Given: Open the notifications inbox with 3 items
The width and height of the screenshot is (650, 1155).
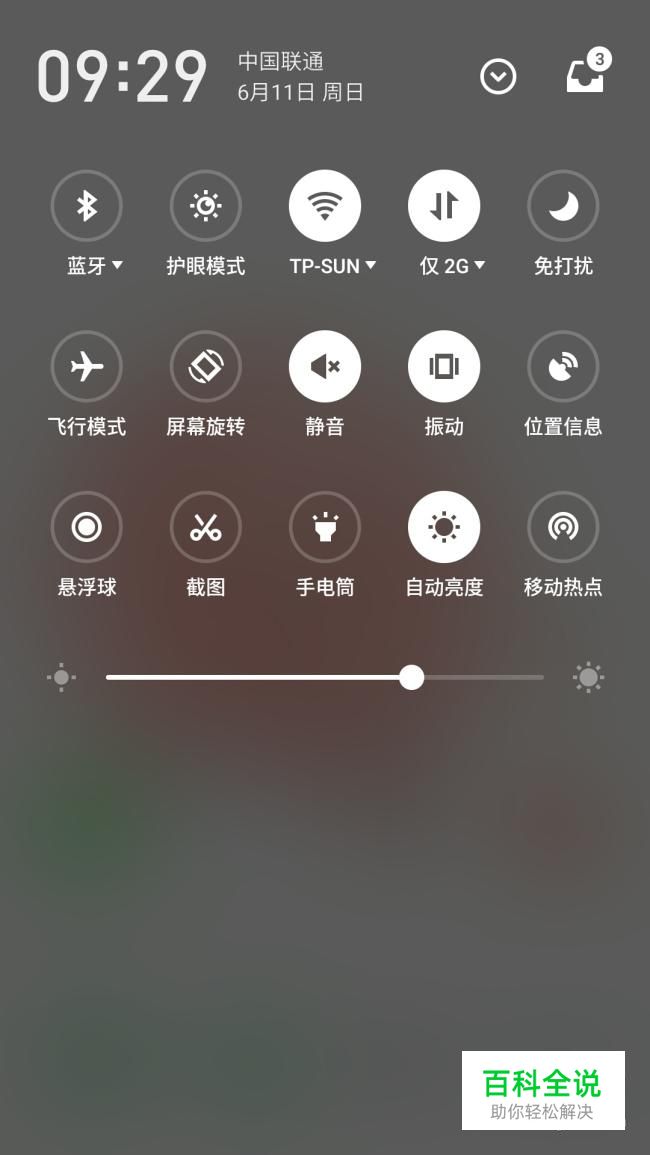Looking at the screenshot, I should [589, 72].
